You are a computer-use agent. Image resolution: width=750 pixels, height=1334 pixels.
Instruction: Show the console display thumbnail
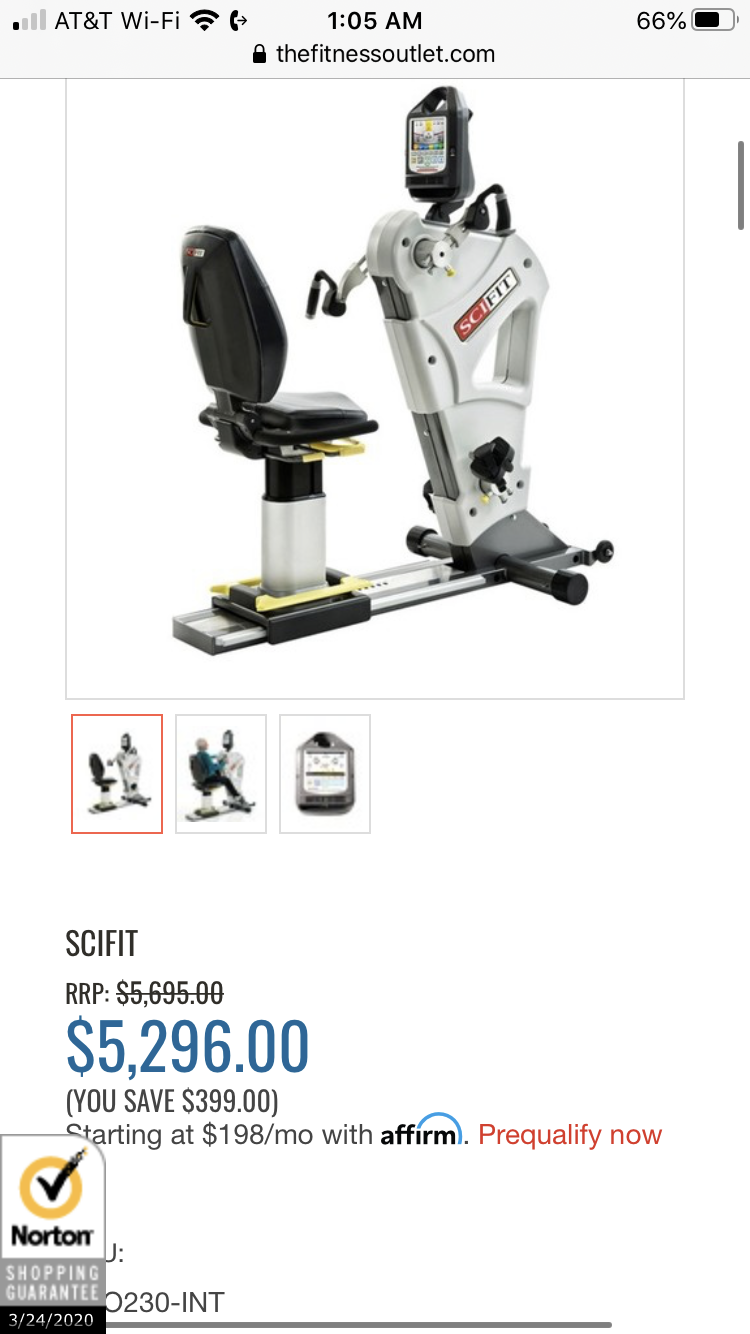(x=325, y=773)
